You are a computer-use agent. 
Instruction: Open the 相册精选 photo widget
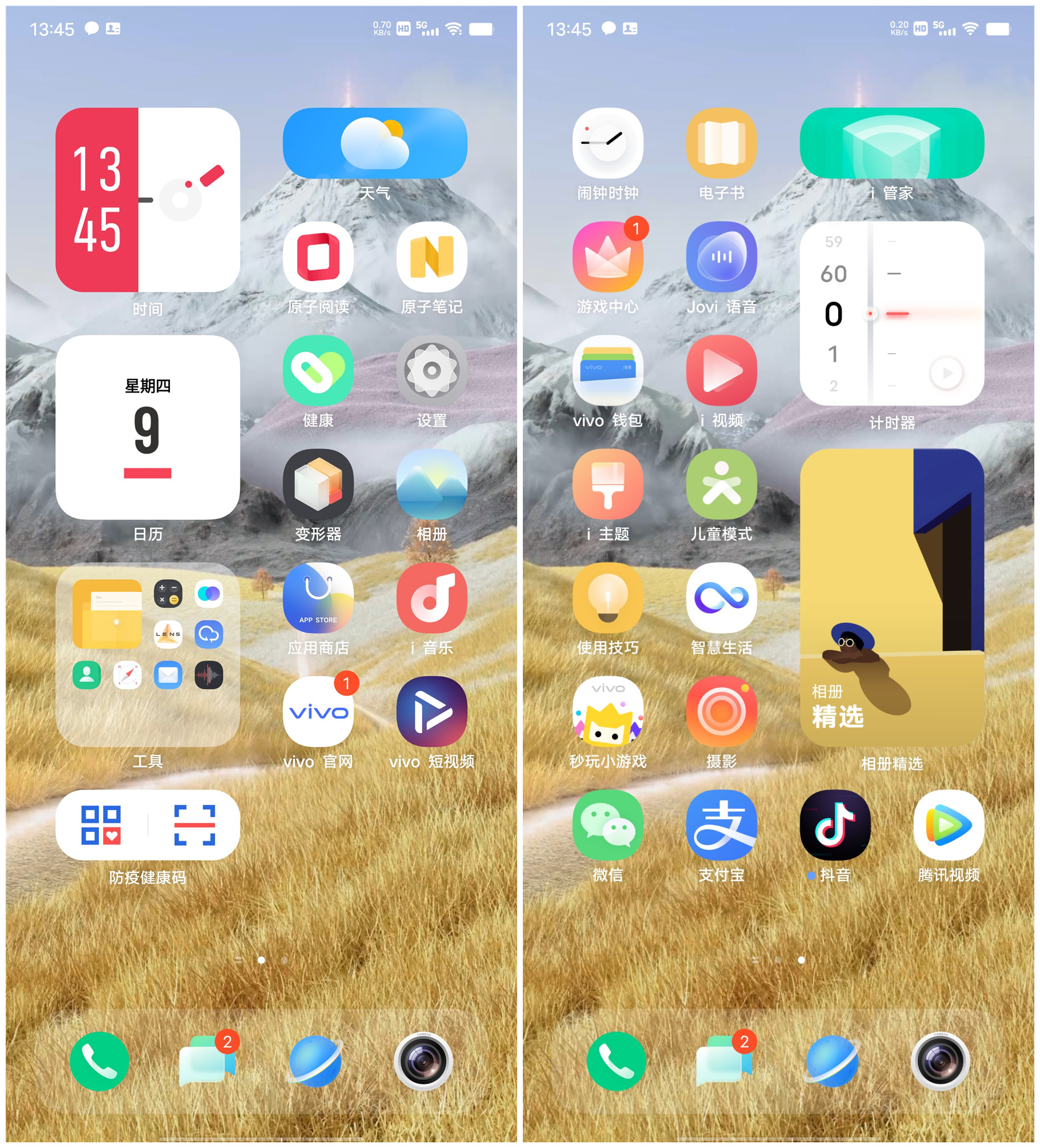(x=892, y=598)
